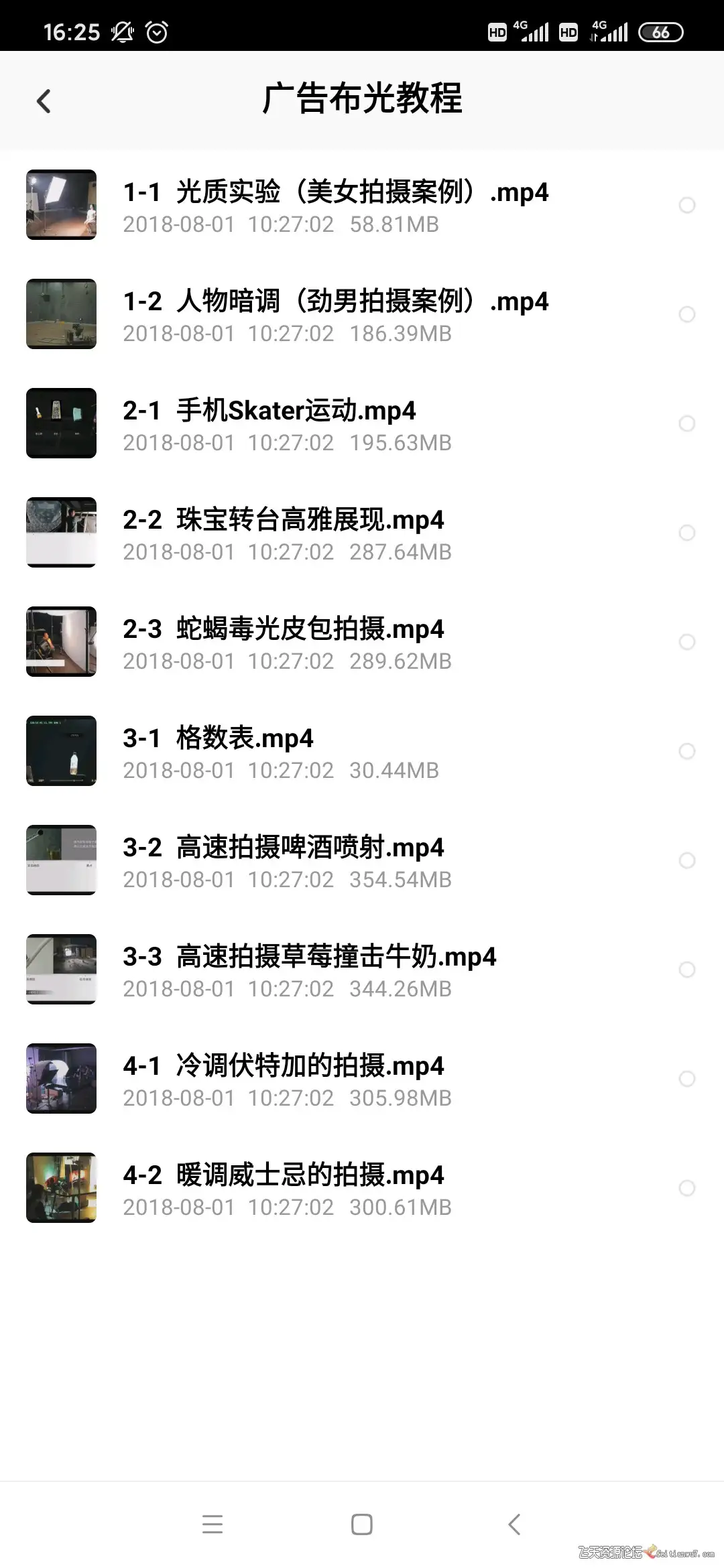This screenshot has width=724, height=1568.
Task: Open 1-1 光质实验 video file
Action: click(335, 205)
